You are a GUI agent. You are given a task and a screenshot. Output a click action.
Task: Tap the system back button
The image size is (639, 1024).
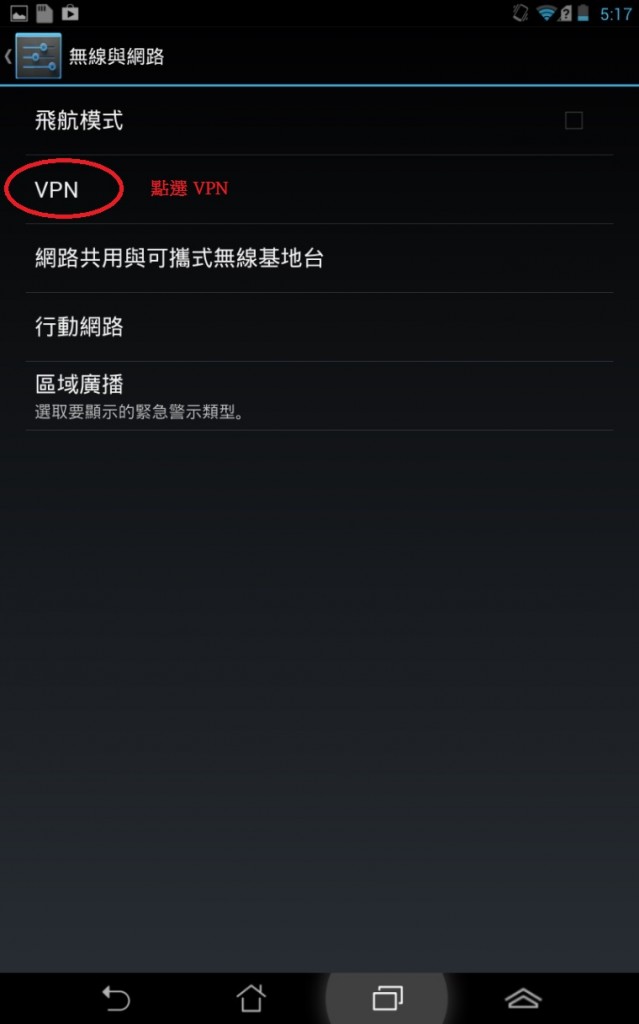click(x=116, y=997)
